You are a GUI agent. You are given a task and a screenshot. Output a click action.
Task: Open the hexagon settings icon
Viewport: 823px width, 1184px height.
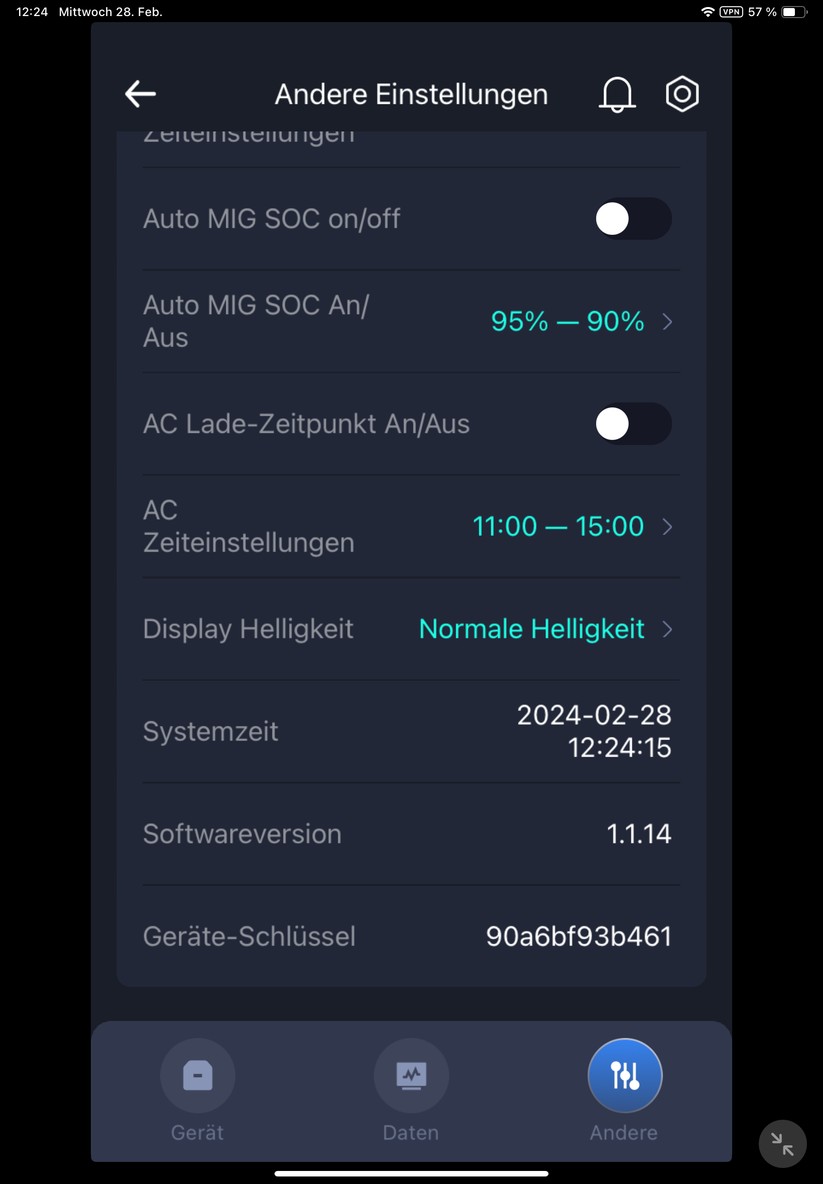tap(682, 94)
